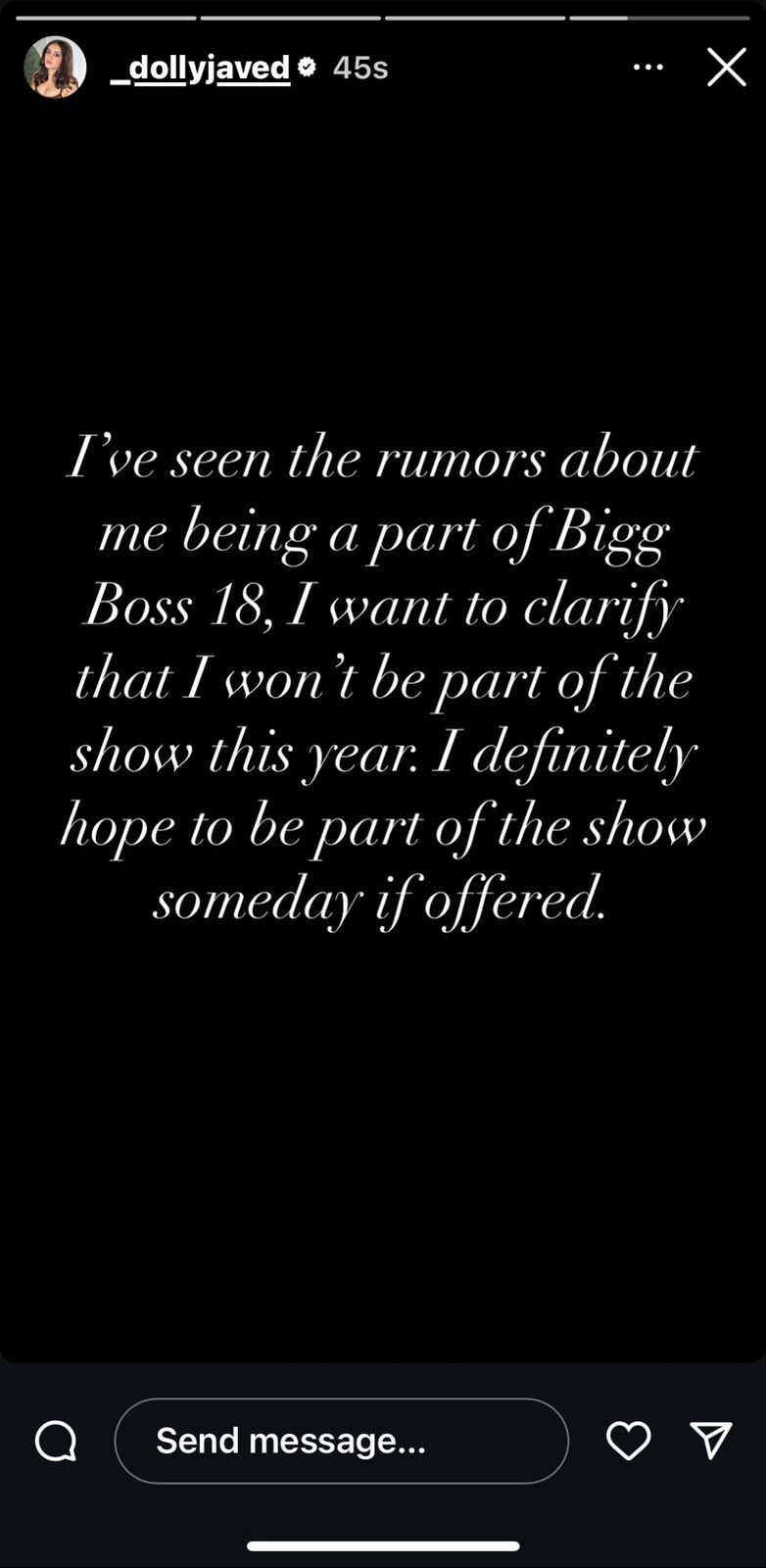Tap _dollyjaved's profile picture
Image resolution: width=766 pixels, height=1568 pixels.
point(55,68)
